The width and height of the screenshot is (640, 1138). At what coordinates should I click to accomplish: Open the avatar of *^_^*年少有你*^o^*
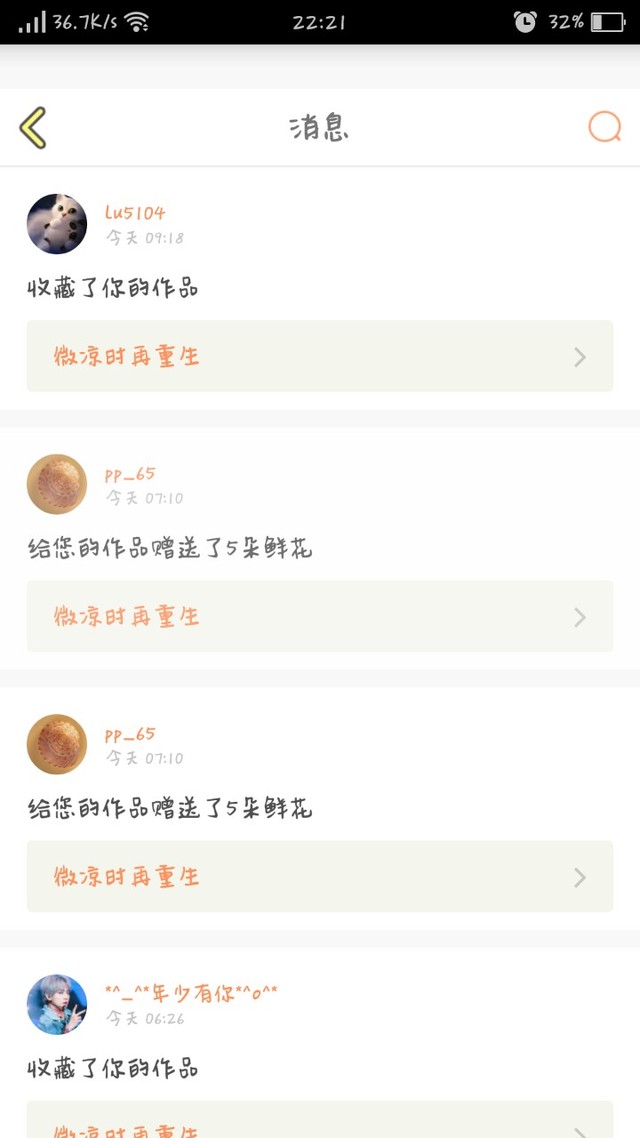coord(57,1004)
